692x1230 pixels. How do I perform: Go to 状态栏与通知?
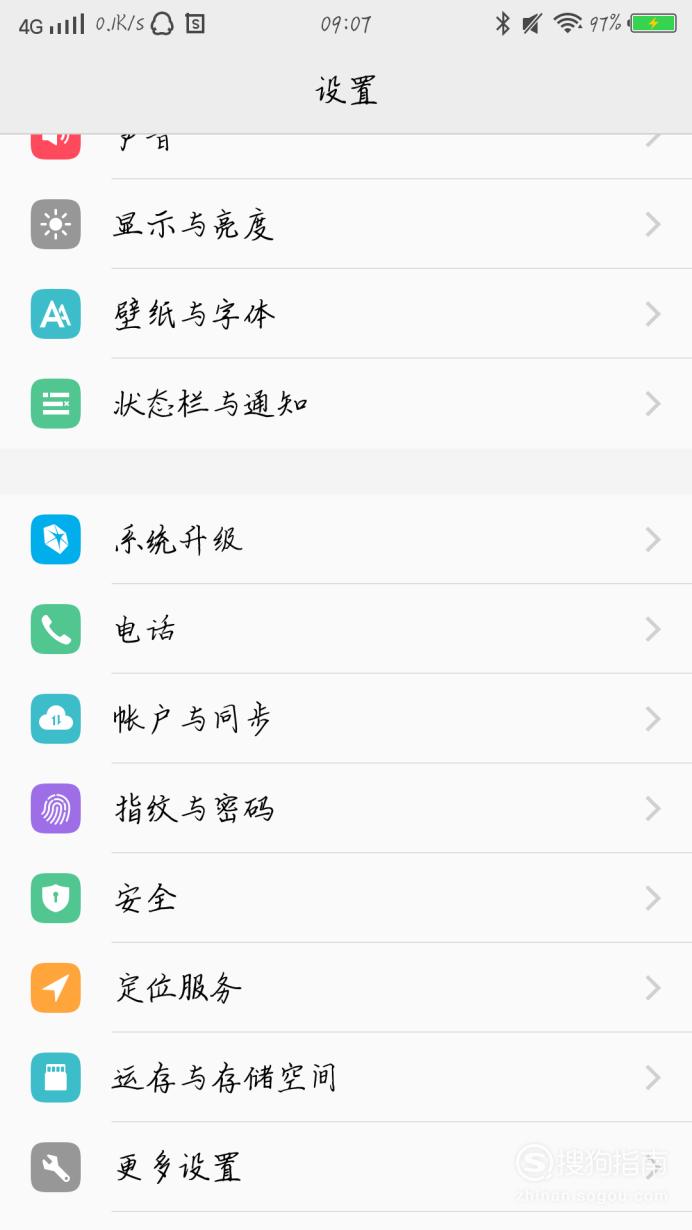[x=346, y=404]
